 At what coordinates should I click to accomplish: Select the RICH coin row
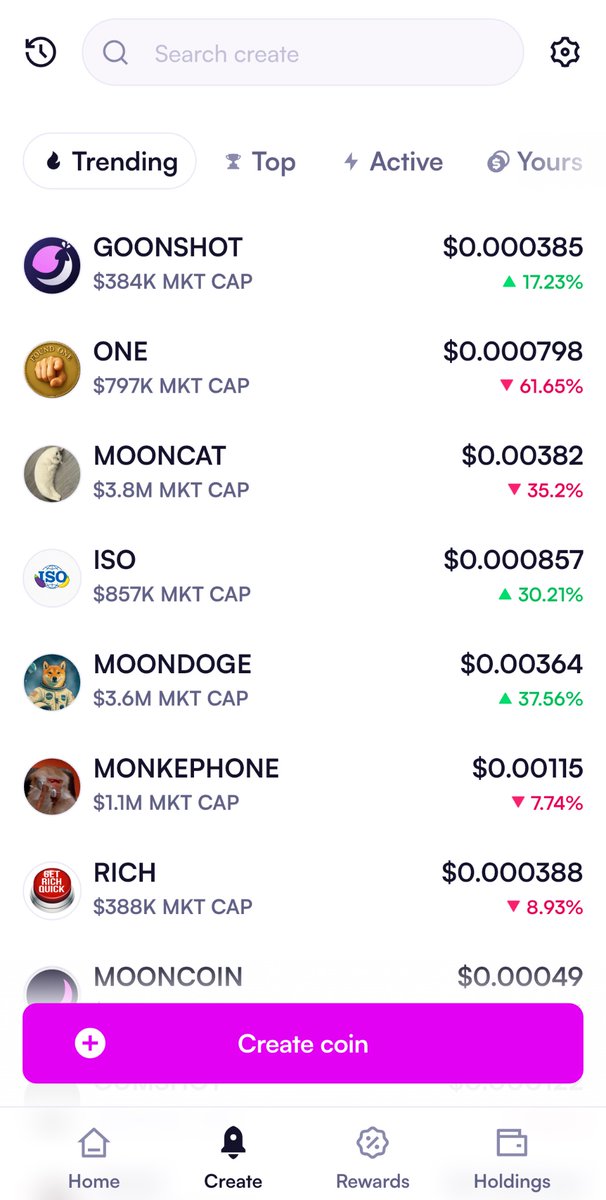[x=302, y=888]
